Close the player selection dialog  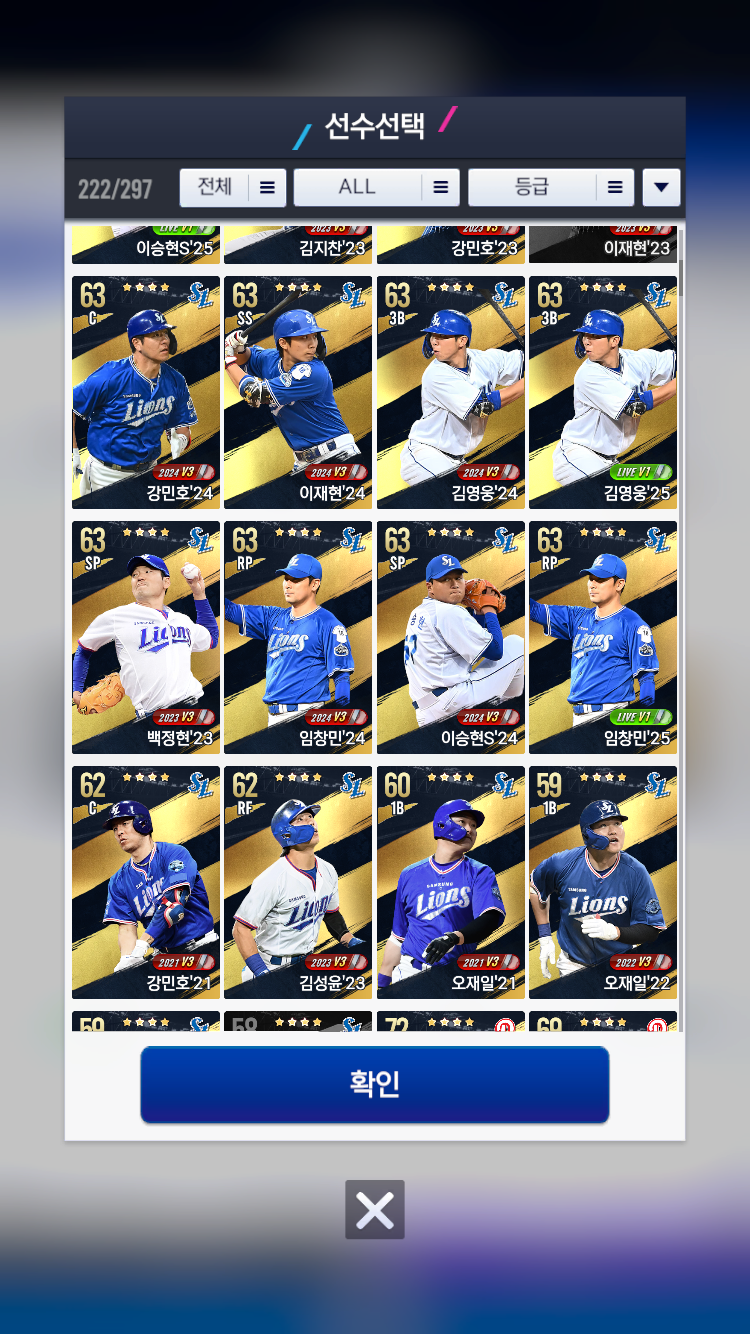pos(375,1210)
